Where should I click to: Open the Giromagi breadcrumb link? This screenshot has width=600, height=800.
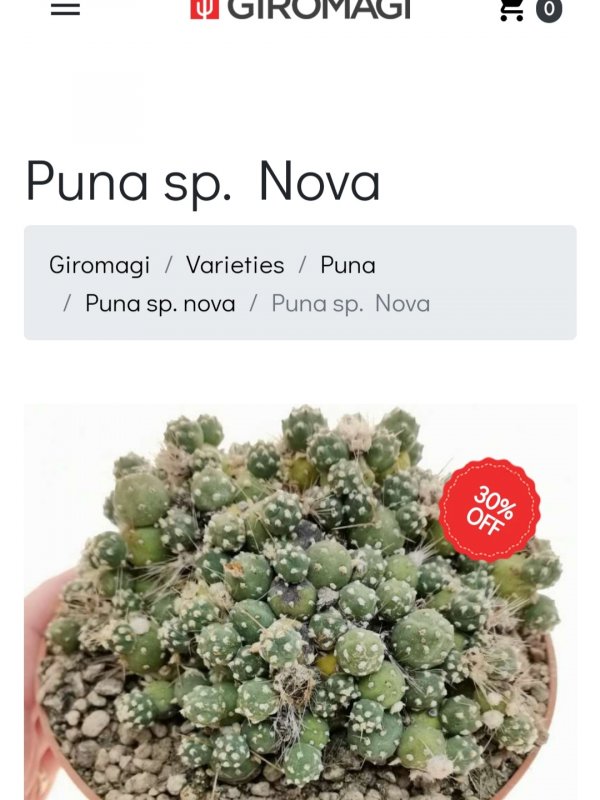pyautogui.click(x=99, y=265)
